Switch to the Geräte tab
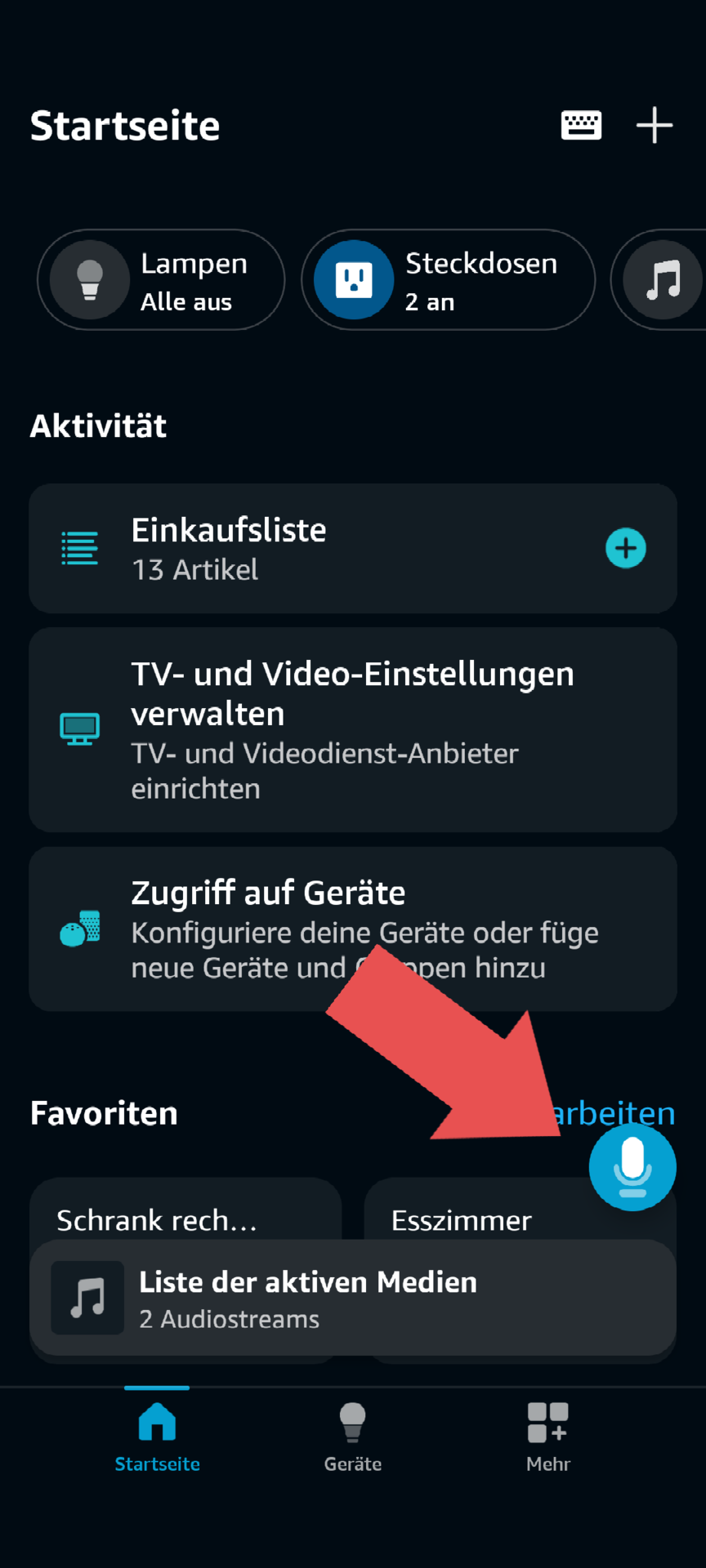Image resolution: width=706 pixels, height=1568 pixels. pyautogui.click(x=353, y=1437)
